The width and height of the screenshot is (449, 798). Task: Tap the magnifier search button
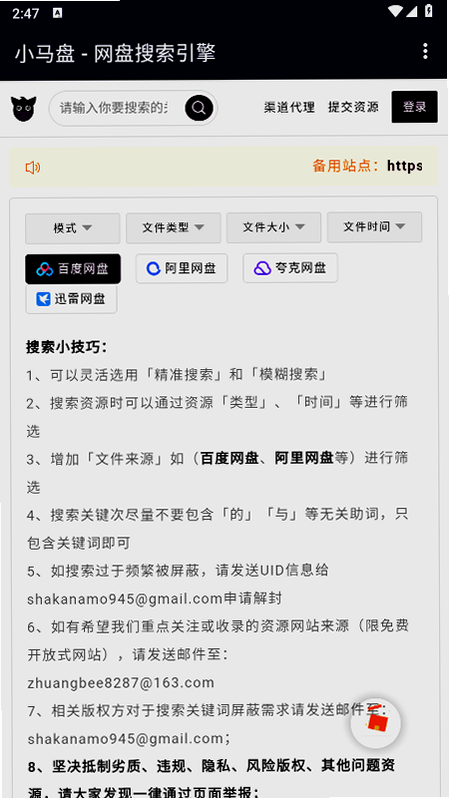199,108
